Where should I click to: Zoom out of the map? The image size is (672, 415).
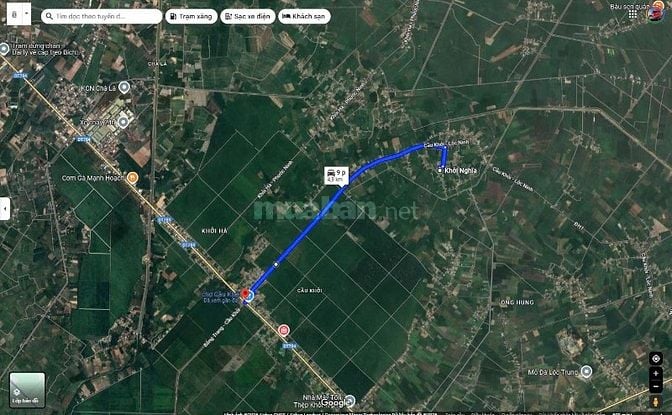tap(655, 387)
